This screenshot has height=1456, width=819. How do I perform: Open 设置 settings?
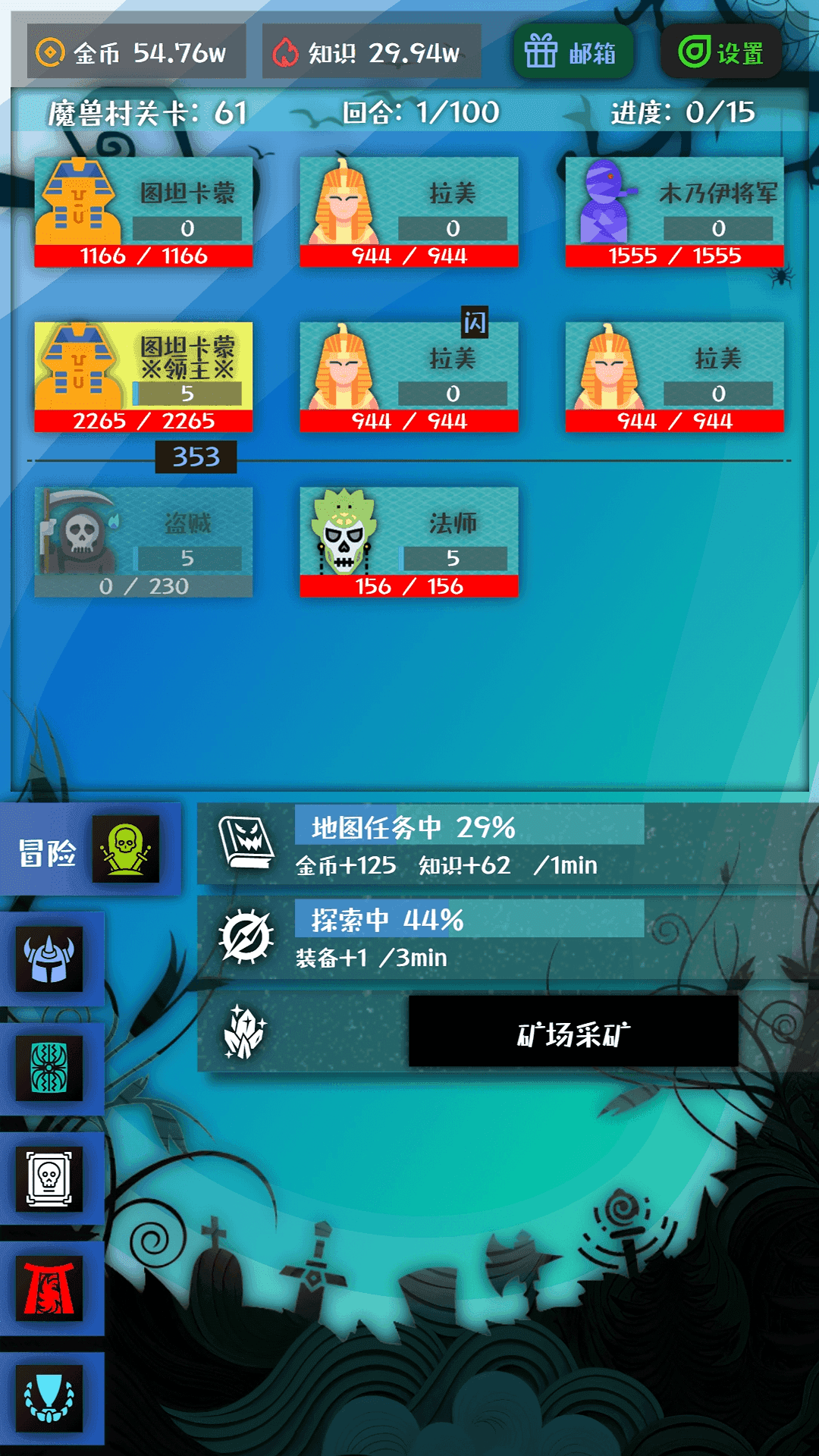point(720,52)
